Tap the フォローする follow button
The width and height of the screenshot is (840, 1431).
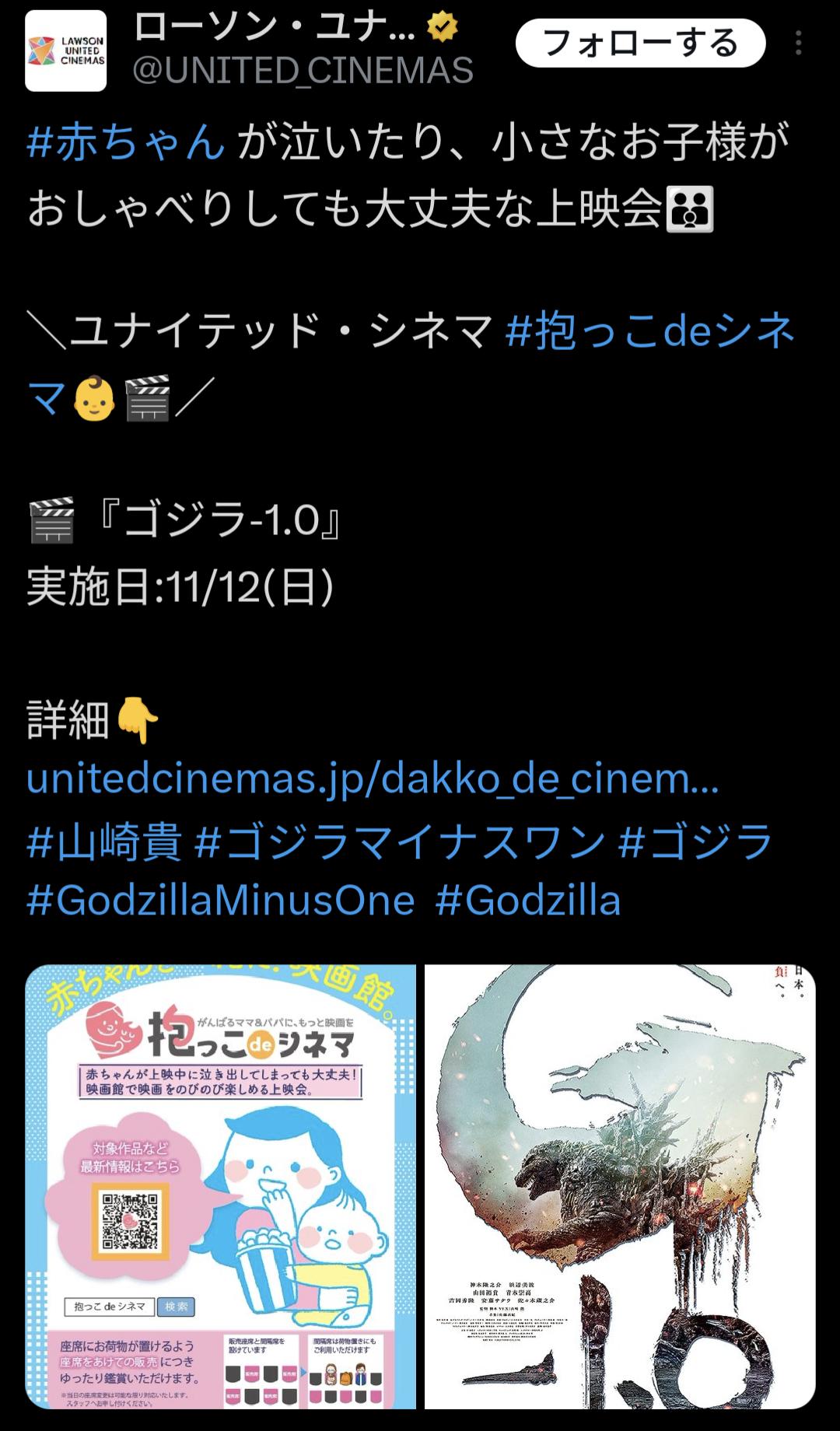[640, 44]
